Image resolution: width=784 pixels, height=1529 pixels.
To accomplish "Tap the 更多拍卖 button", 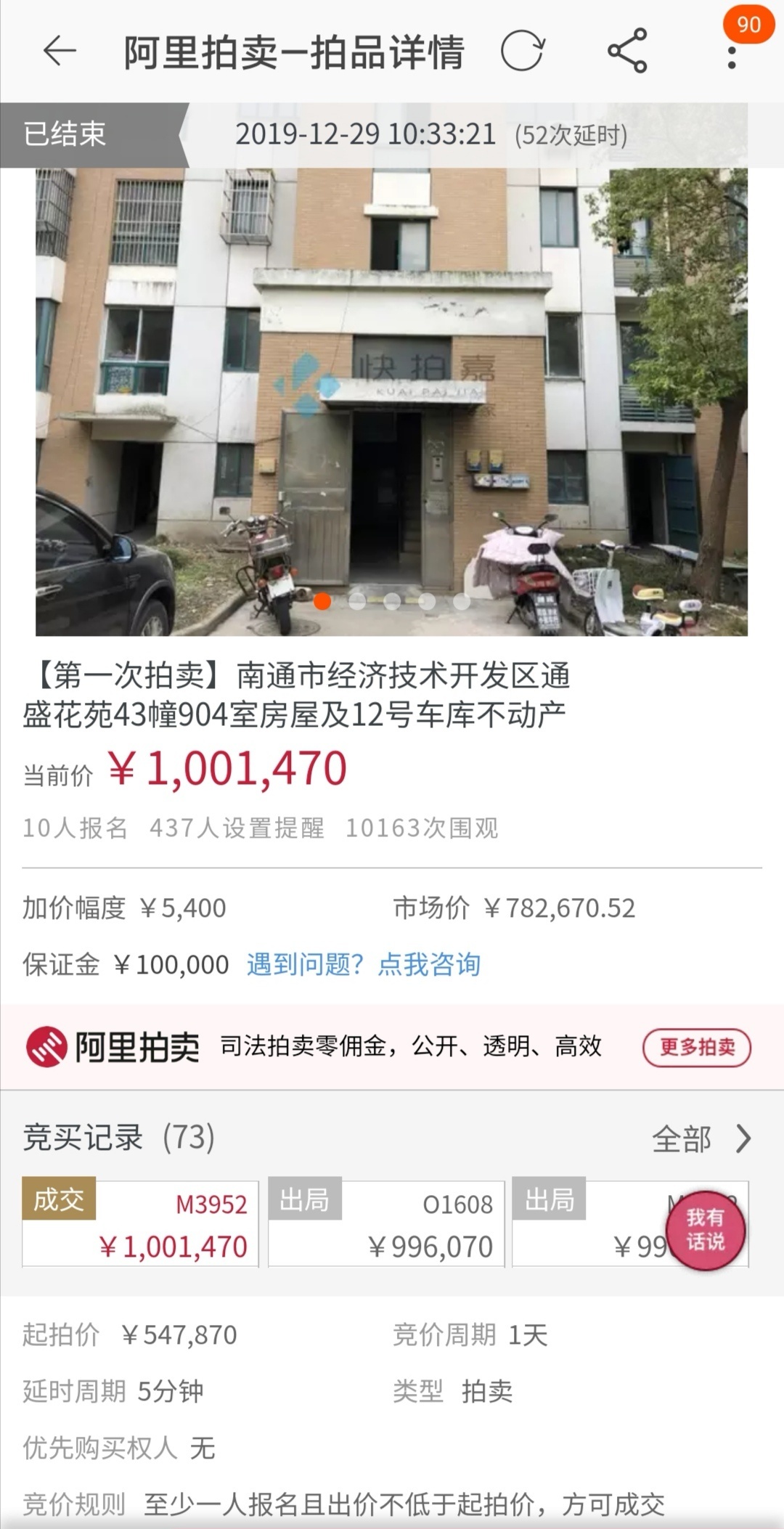I will click(x=696, y=1047).
